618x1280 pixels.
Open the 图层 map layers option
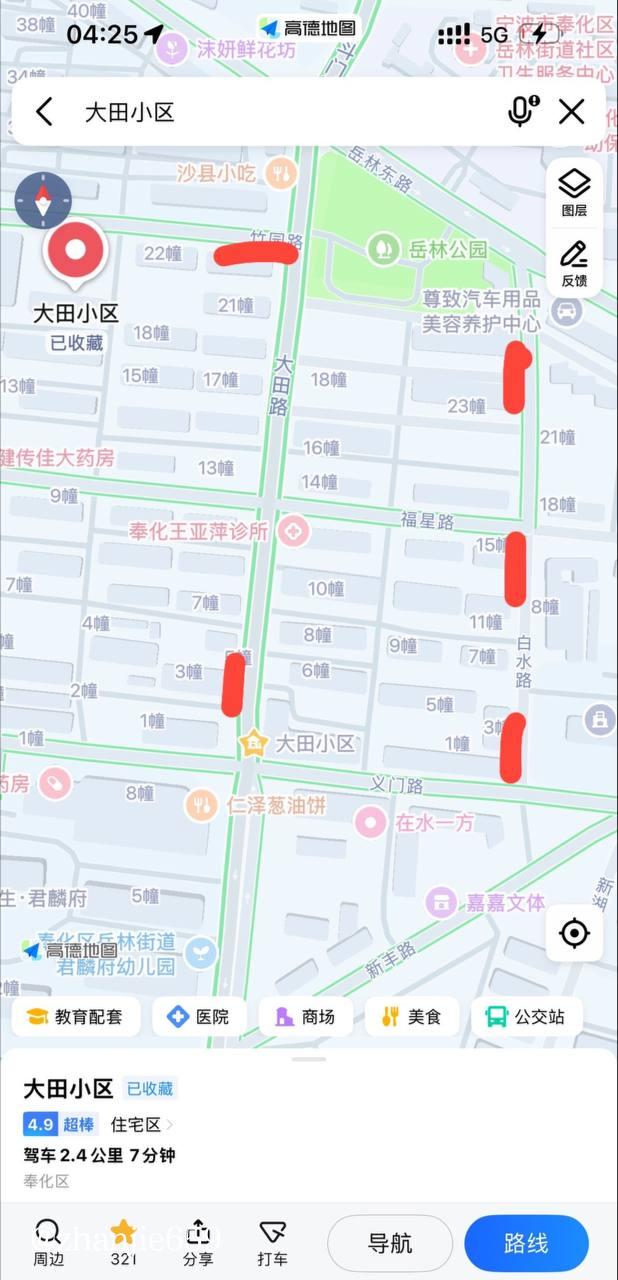574,192
